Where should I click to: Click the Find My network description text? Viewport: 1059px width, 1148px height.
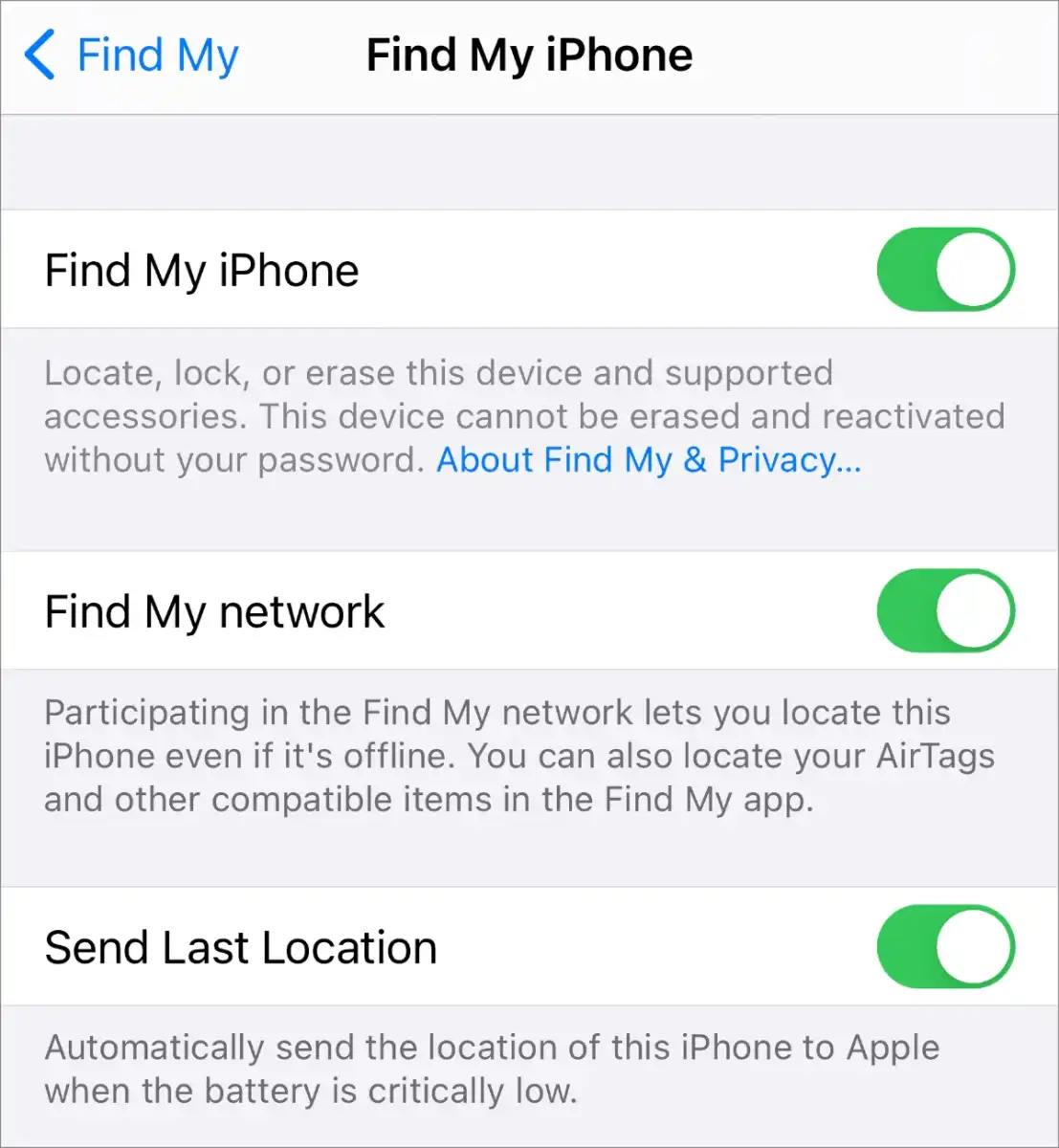[519, 755]
